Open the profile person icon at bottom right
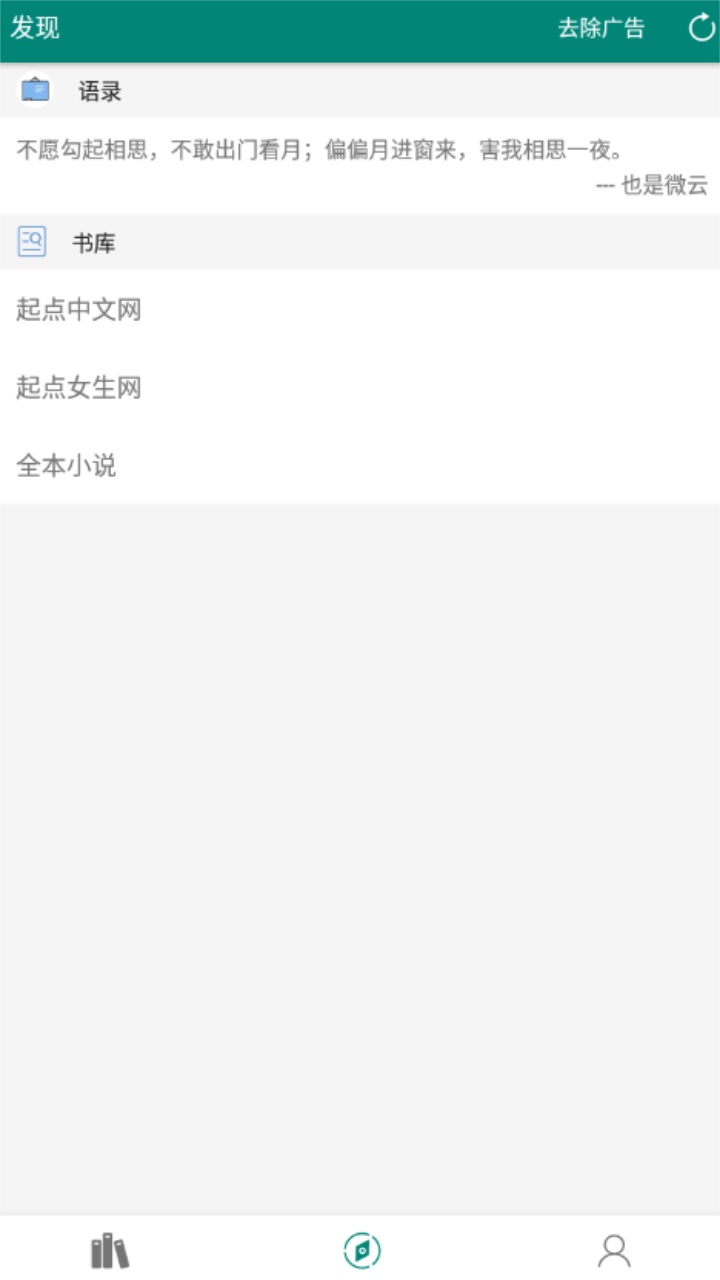720x1280 pixels. [613, 1249]
